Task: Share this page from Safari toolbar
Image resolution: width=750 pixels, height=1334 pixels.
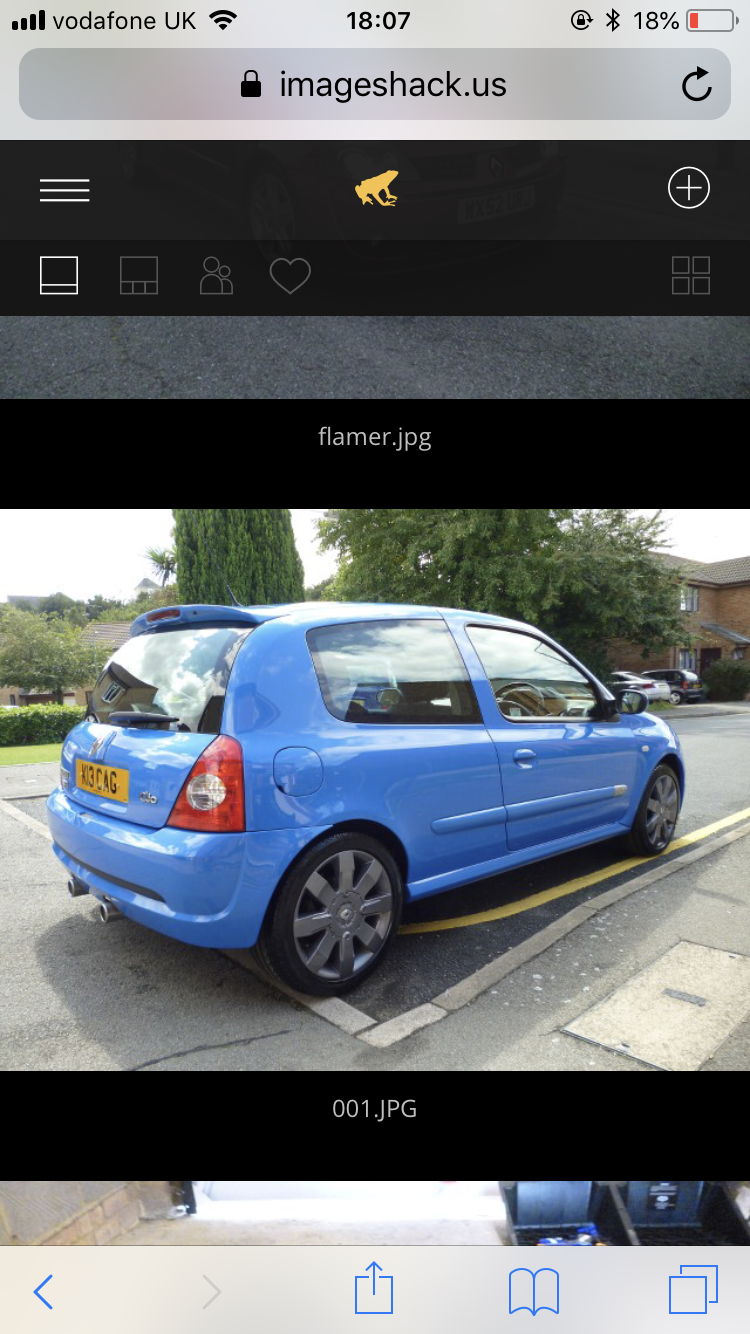Action: click(374, 1290)
